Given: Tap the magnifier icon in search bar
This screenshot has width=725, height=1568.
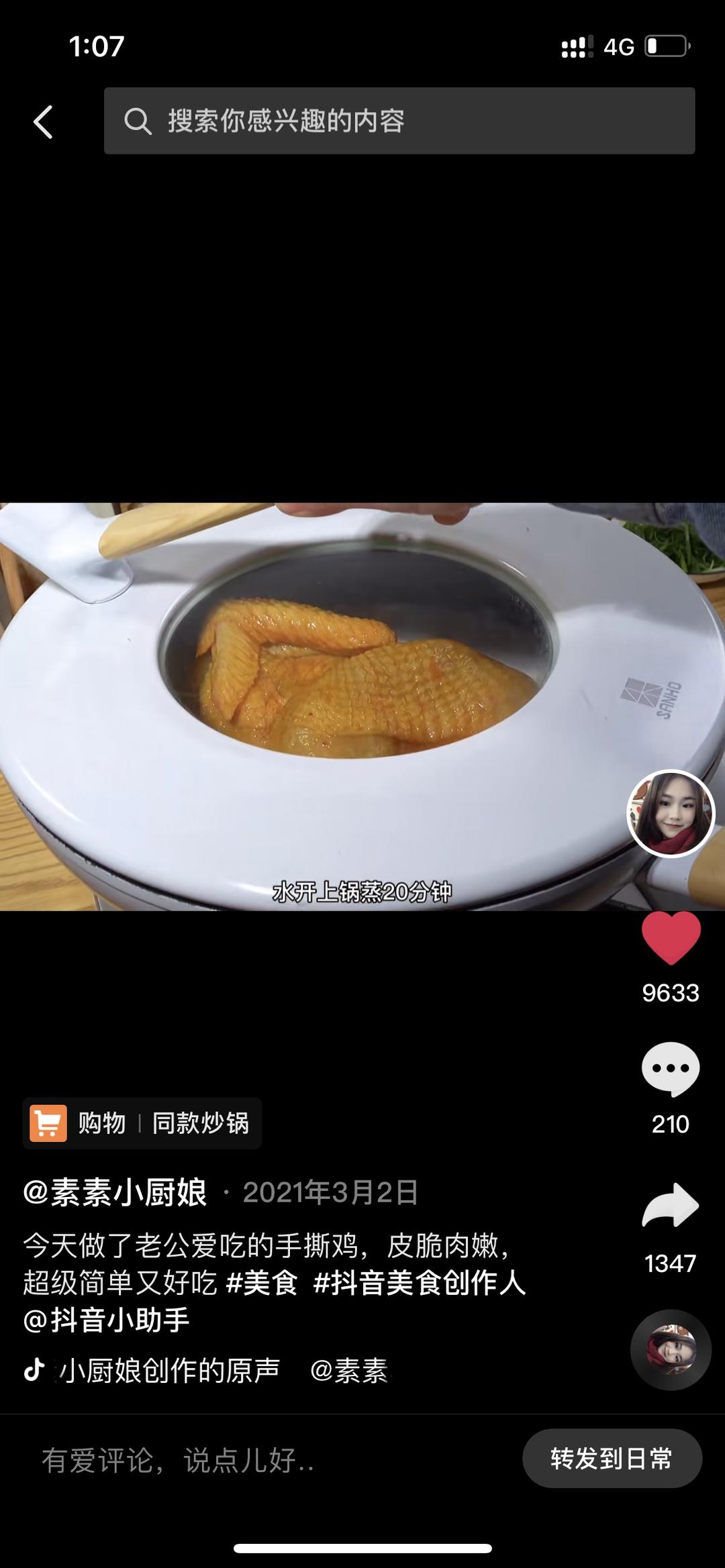Looking at the screenshot, I should tap(139, 121).
